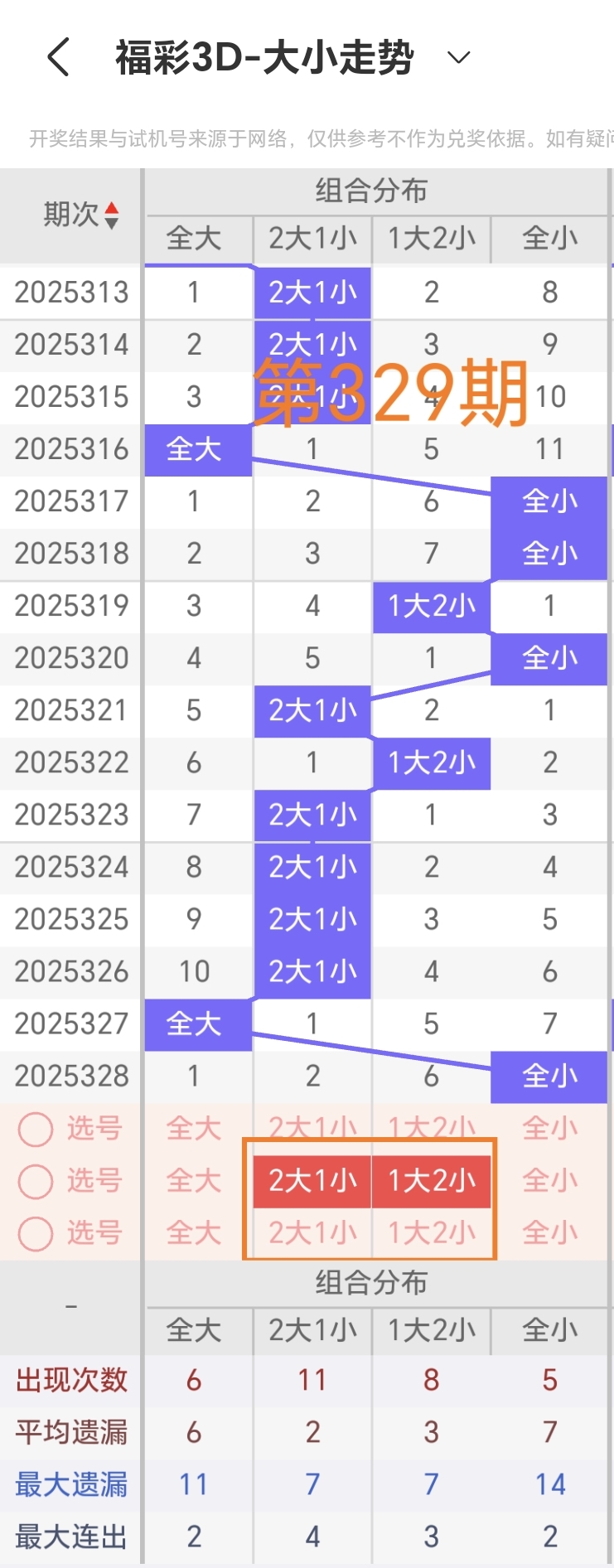Select the 全大 column header
The height and width of the screenshot is (1568, 614).
point(196,240)
